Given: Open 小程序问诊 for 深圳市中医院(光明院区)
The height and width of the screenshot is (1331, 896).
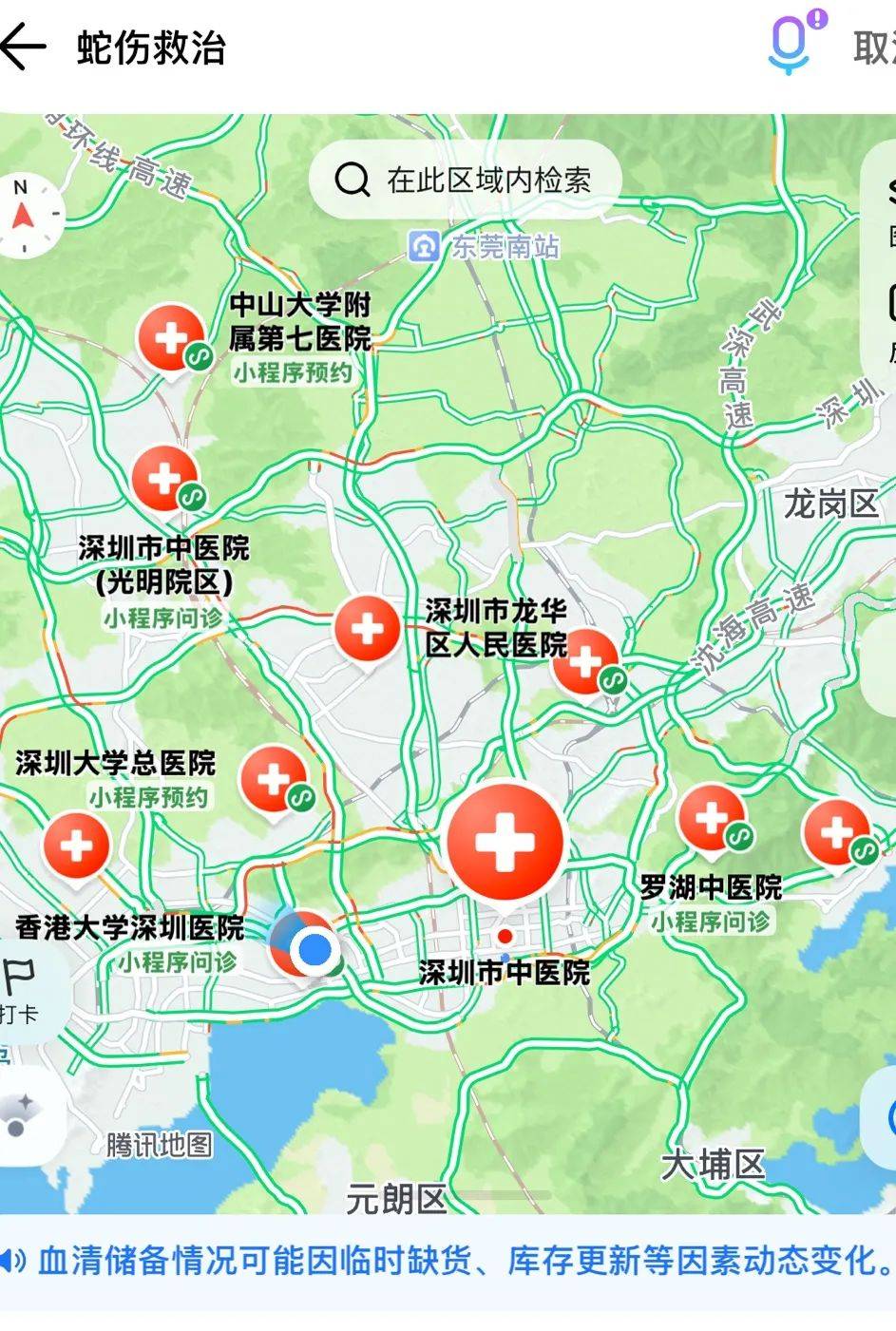Looking at the screenshot, I should click(x=163, y=618).
